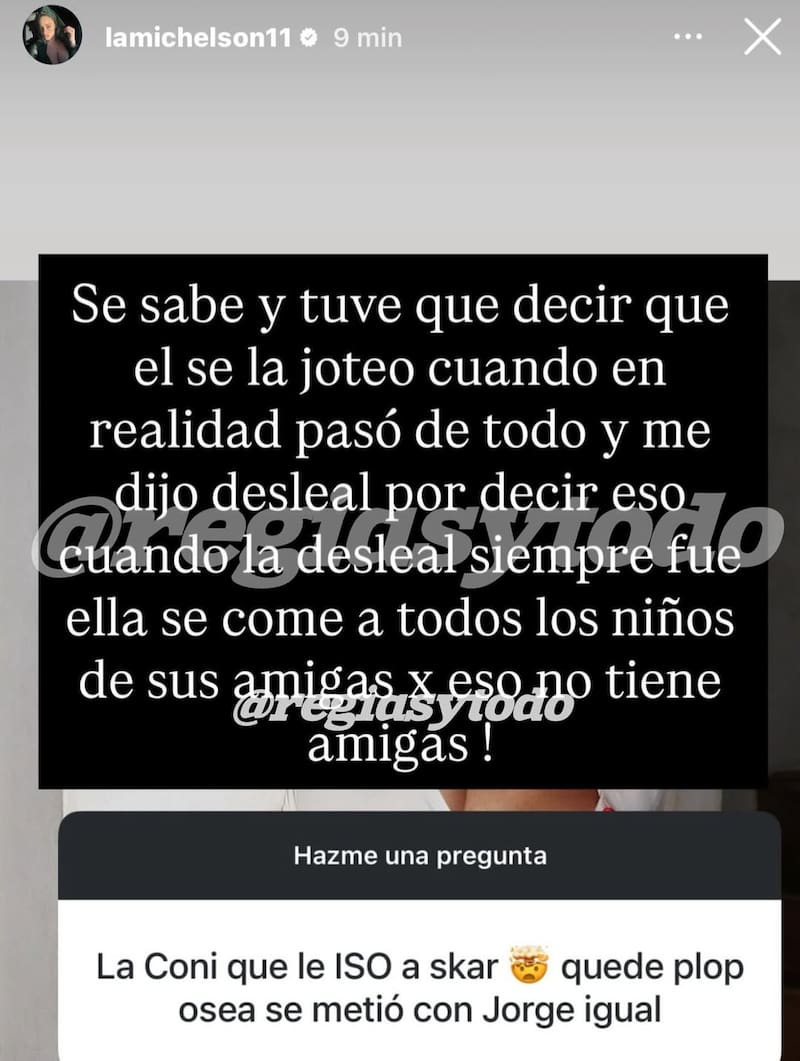The height and width of the screenshot is (1061, 800).
Task: Click the '9 min' timestamp label
Action: pyautogui.click(x=368, y=37)
